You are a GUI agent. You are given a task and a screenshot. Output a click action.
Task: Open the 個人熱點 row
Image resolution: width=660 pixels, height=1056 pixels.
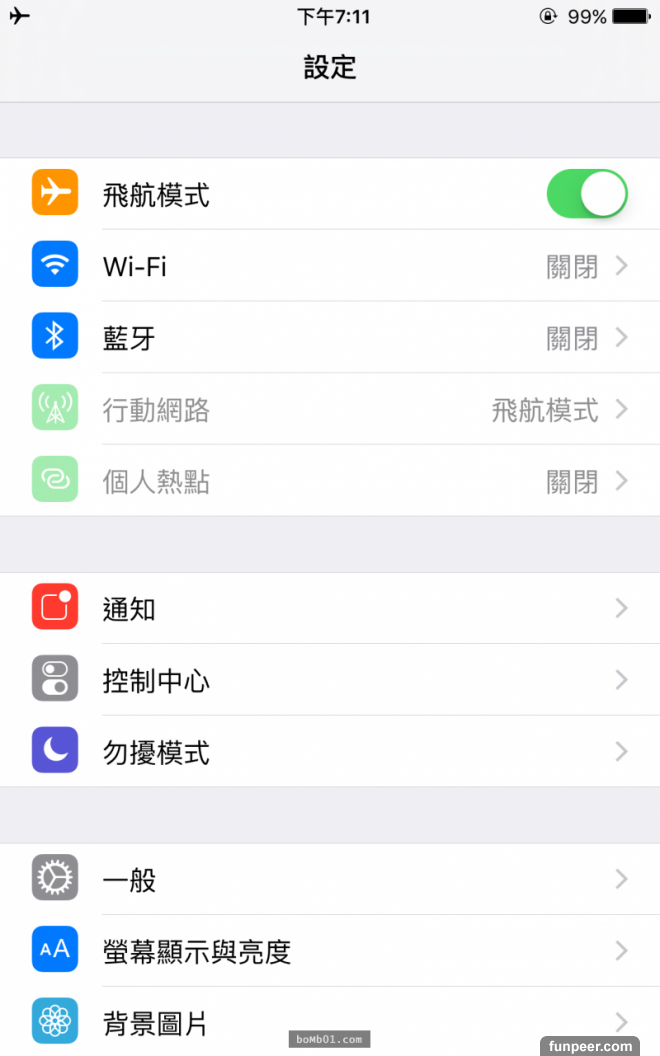(x=330, y=482)
